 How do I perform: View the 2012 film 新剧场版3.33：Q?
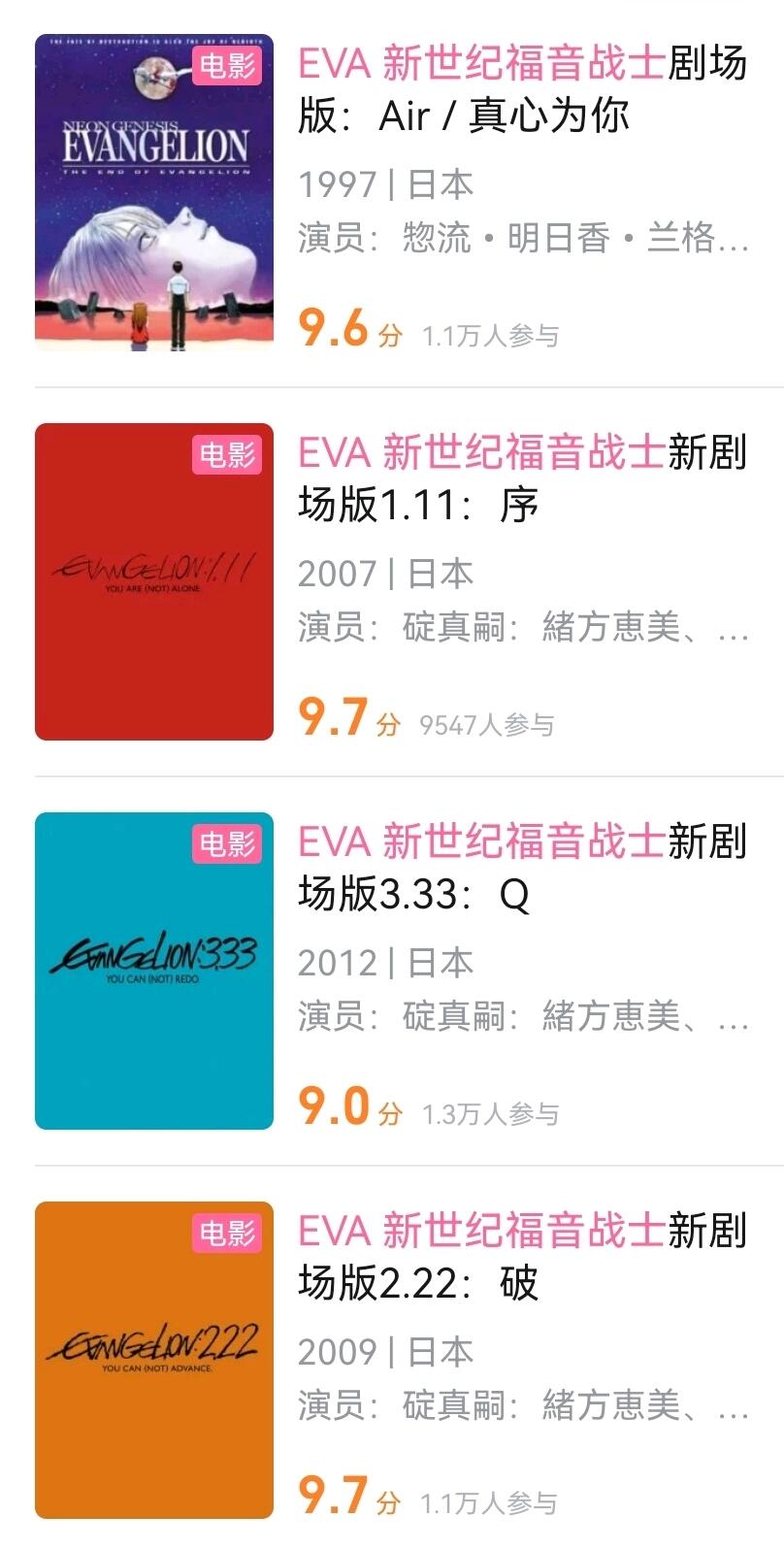tap(522, 868)
